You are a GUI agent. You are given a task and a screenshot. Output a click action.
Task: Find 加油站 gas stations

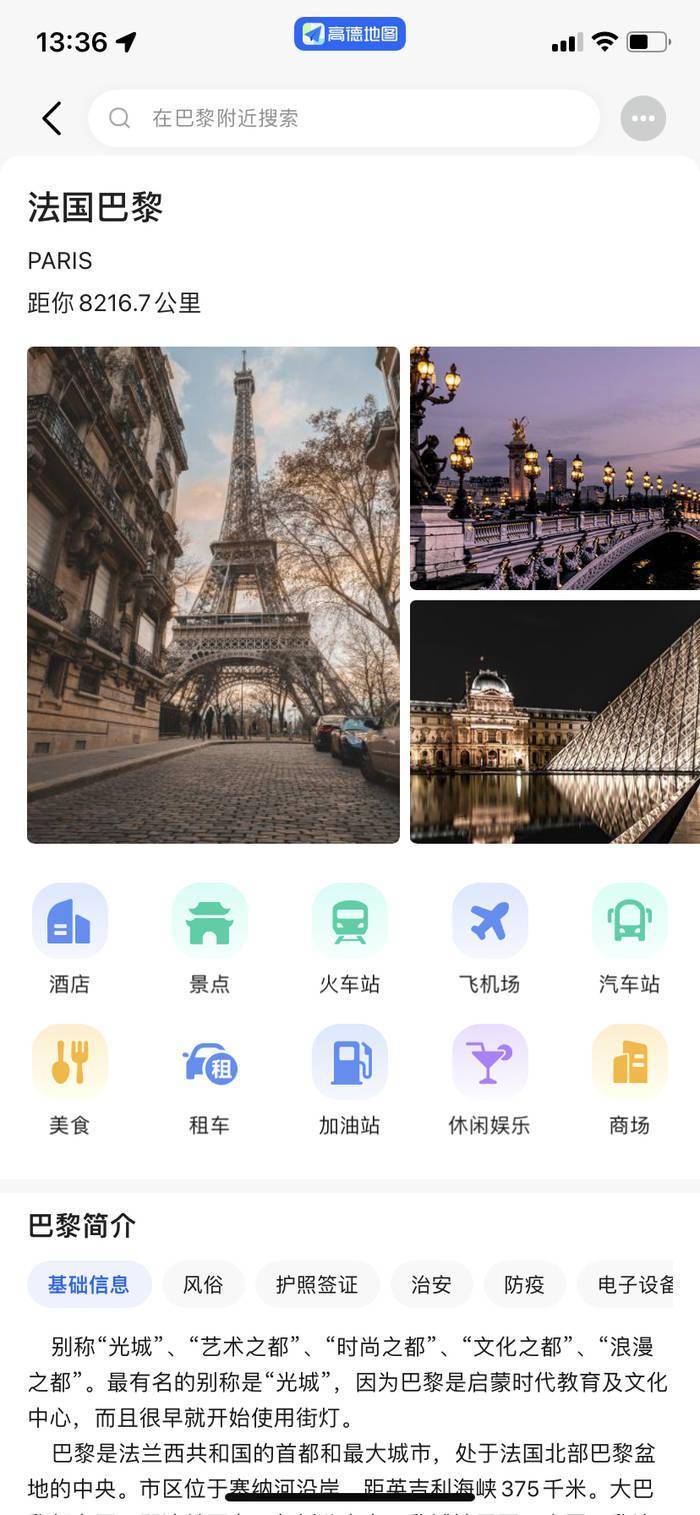coord(350,1079)
